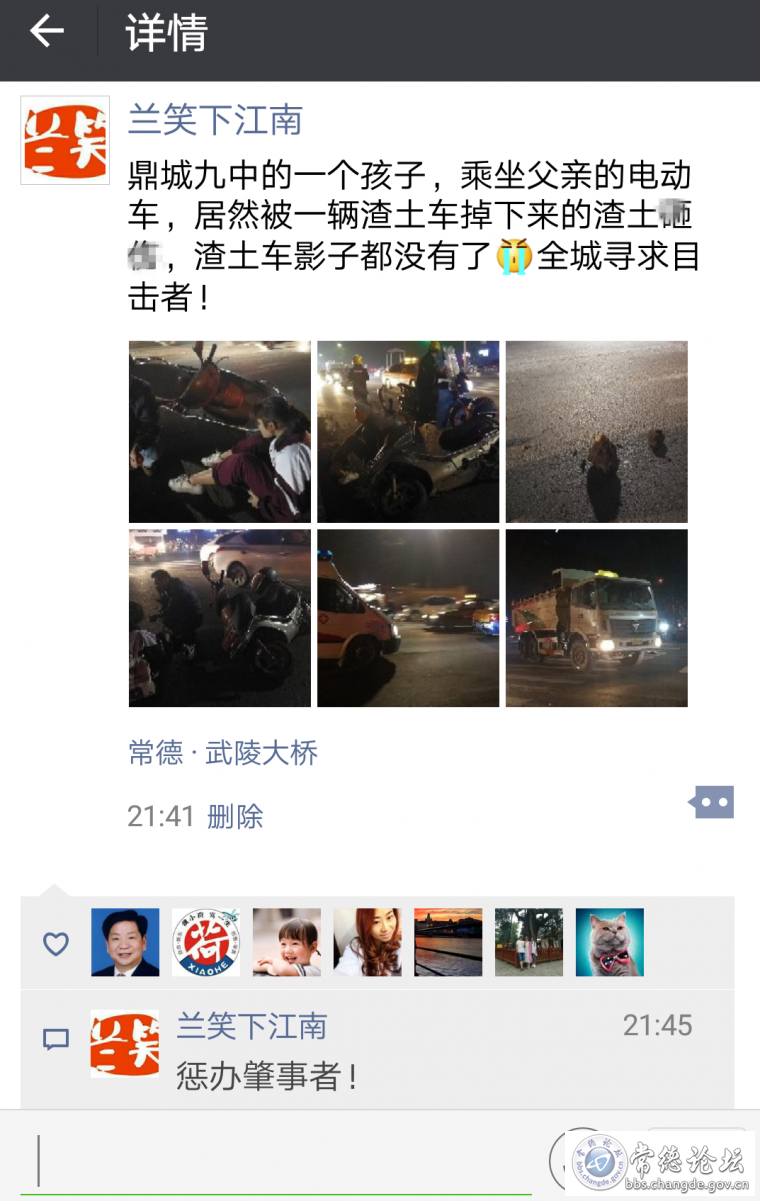This screenshot has height=1201, width=760.
Task: Open the profile of the man in a suit who liked
Action: (125, 942)
